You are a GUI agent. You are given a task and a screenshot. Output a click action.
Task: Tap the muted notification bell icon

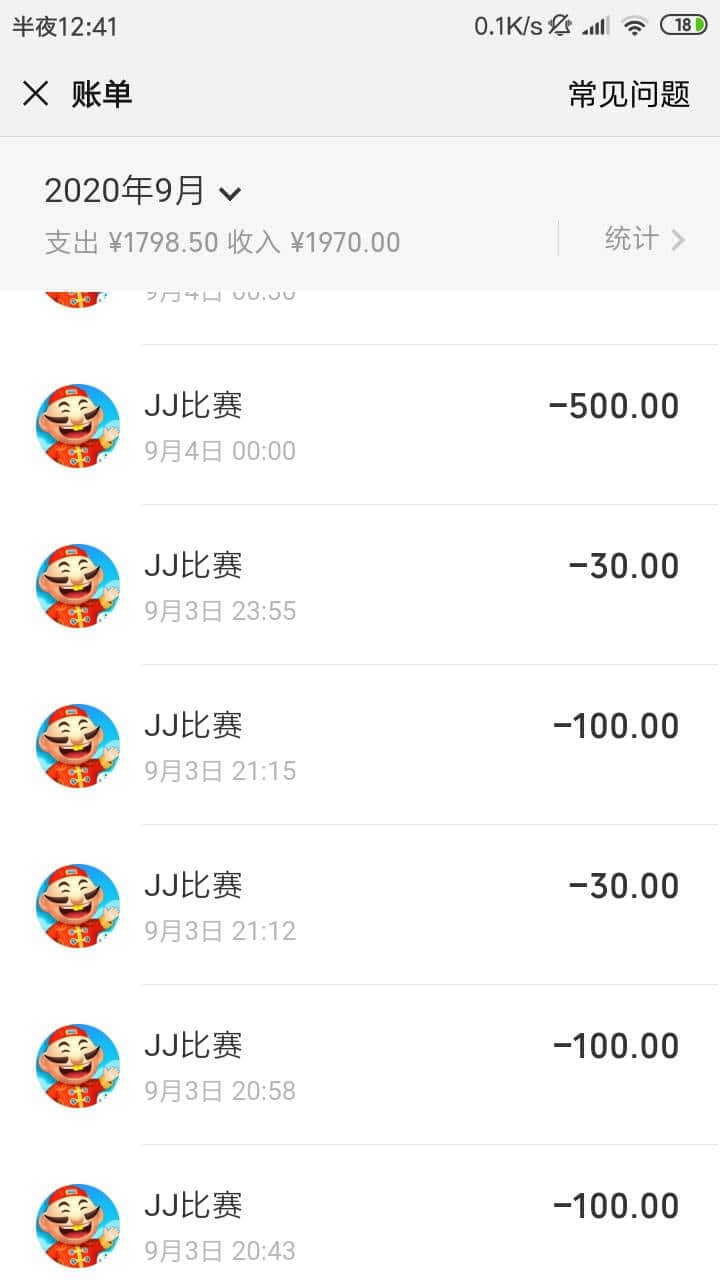point(559,25)
